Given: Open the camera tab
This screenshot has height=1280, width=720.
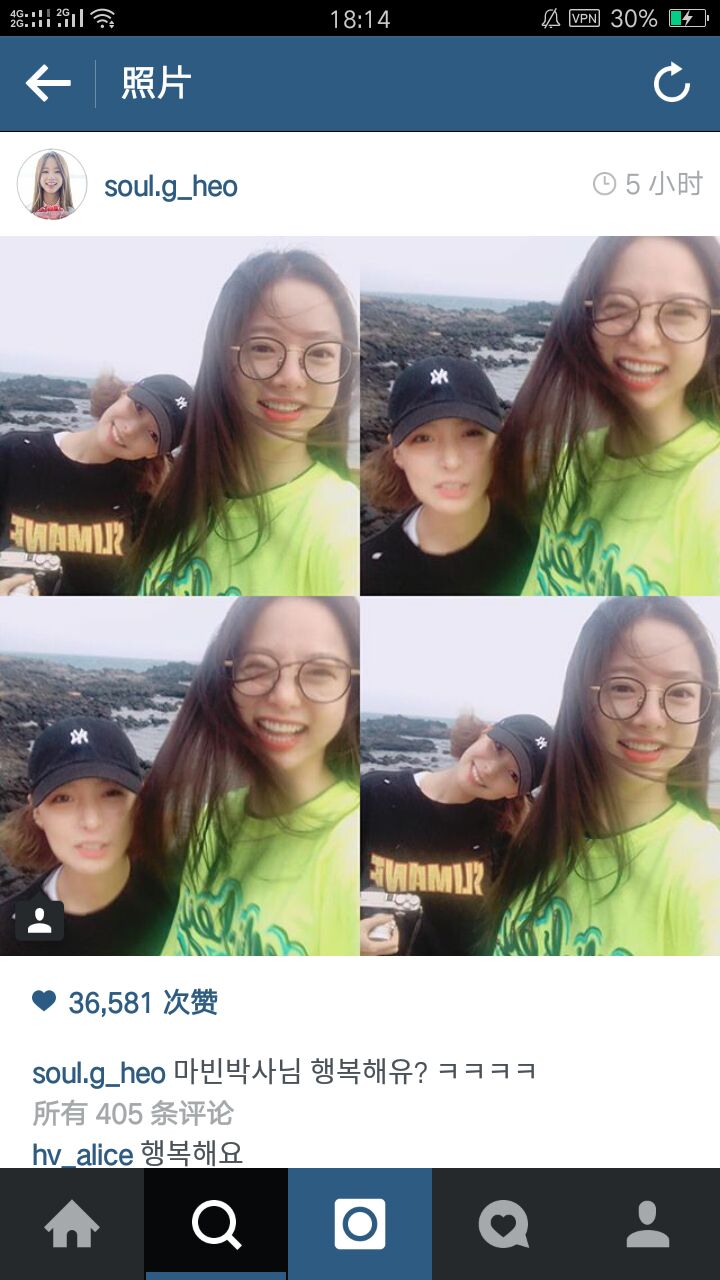Looking at the screenshot, I should (360, 1224).
